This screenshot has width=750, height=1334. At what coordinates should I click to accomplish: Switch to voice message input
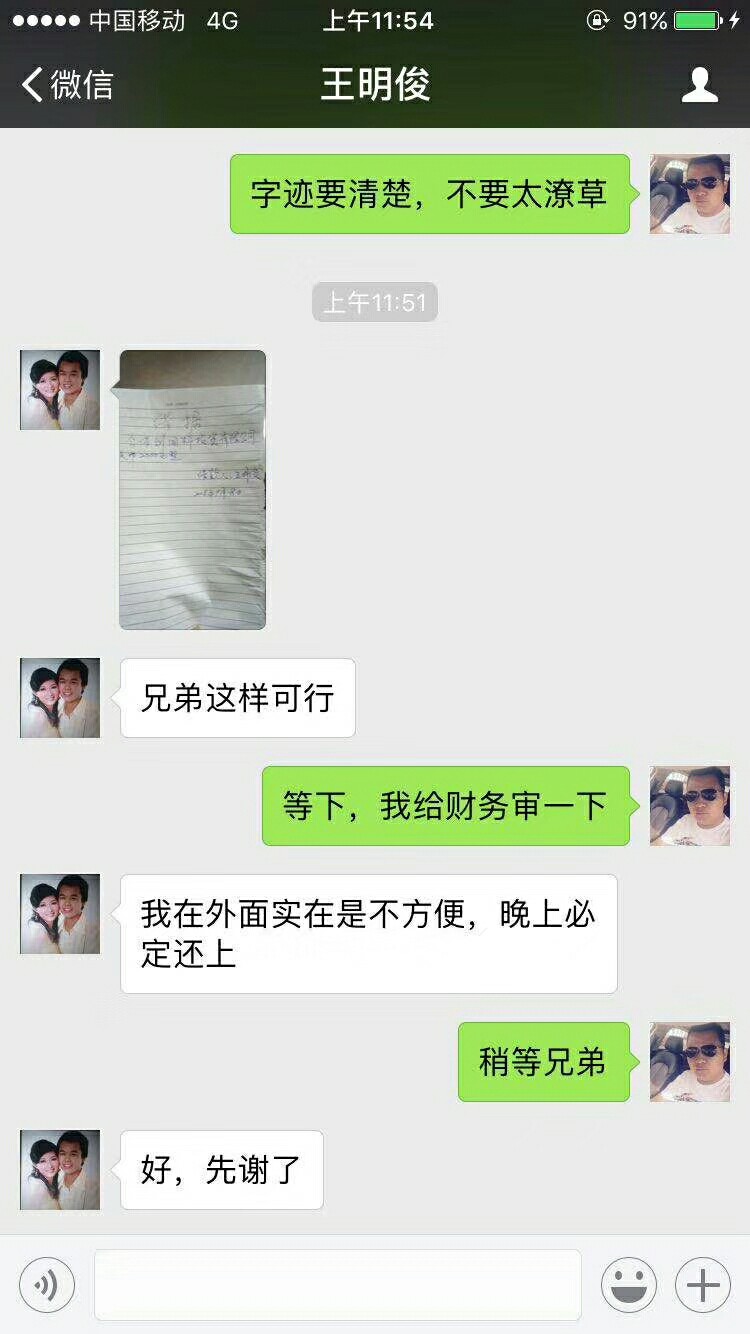tap(47, 1285)
